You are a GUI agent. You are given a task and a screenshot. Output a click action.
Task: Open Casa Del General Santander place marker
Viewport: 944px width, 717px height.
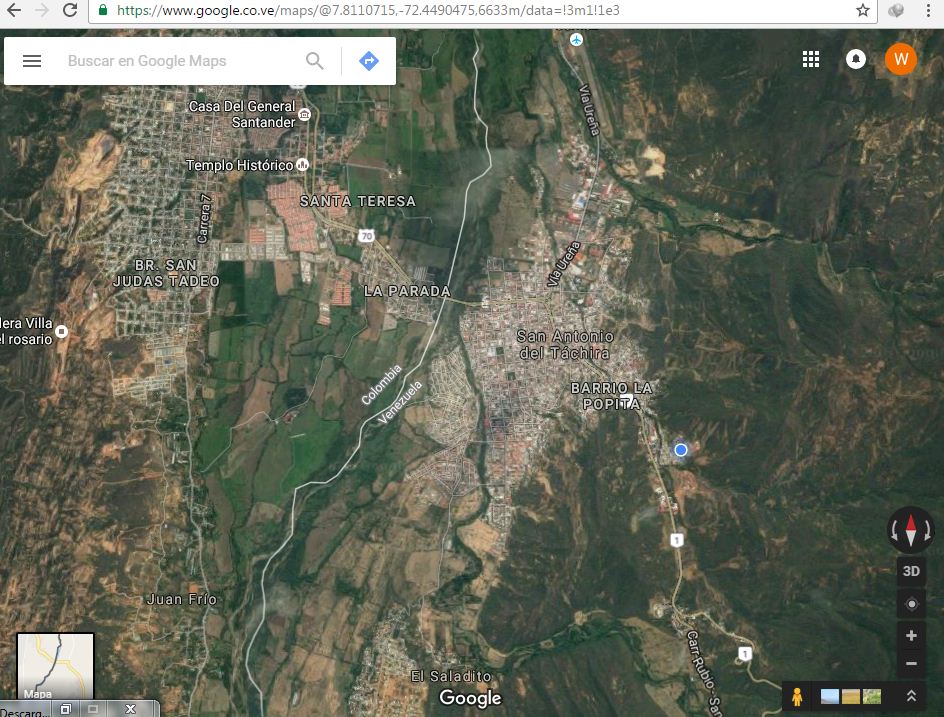pos(305,115)
